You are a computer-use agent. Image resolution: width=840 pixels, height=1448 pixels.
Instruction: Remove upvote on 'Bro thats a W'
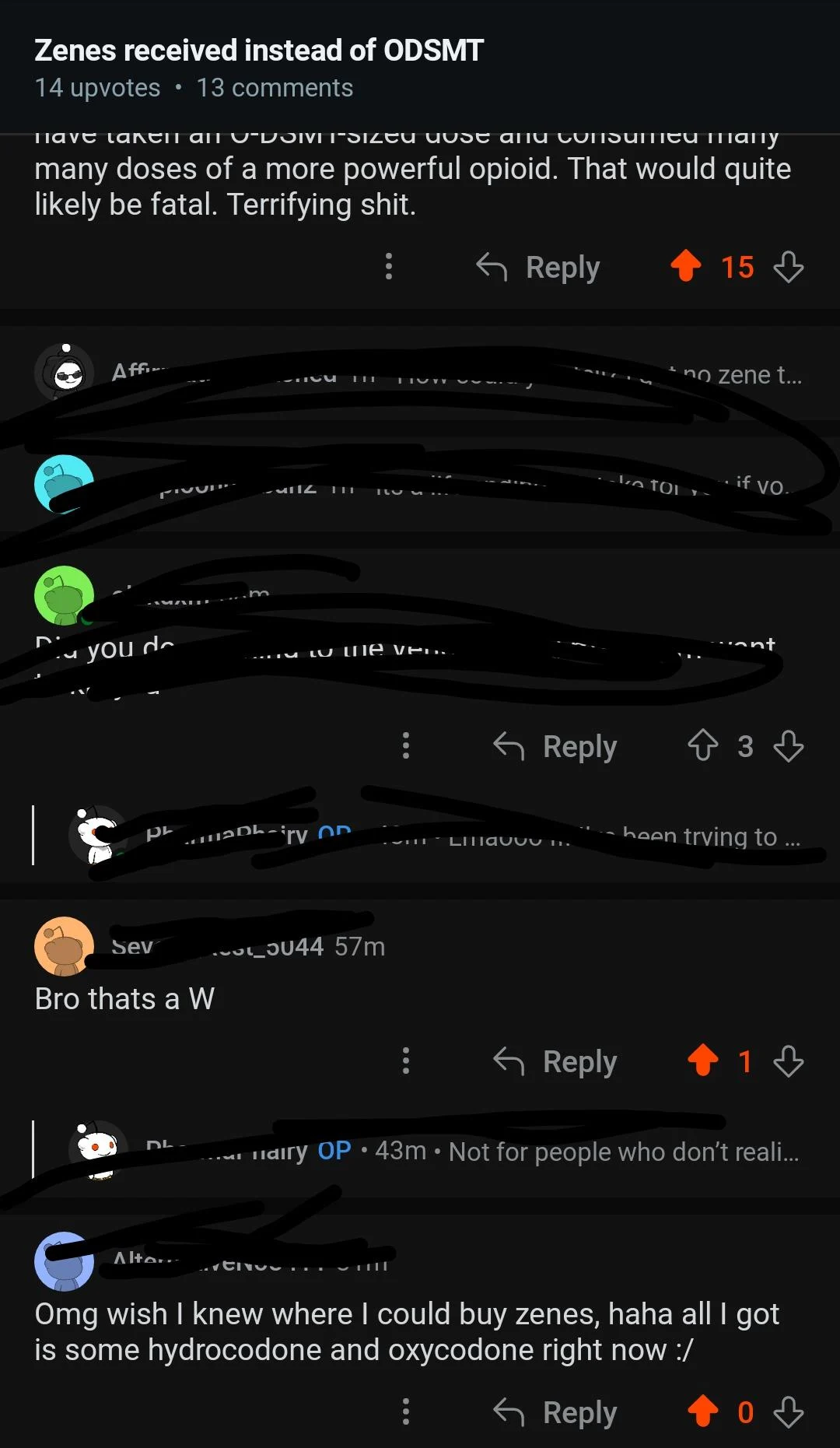coord(702,1061)
